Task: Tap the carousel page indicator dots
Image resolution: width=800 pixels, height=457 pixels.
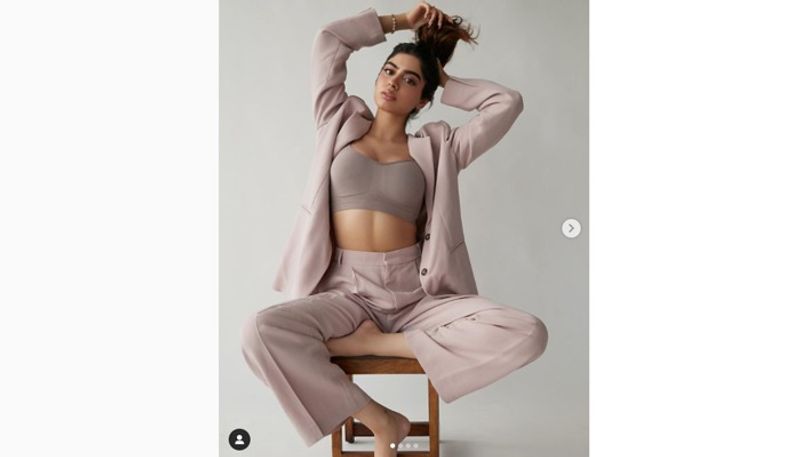Action: (x=404, y=446)
